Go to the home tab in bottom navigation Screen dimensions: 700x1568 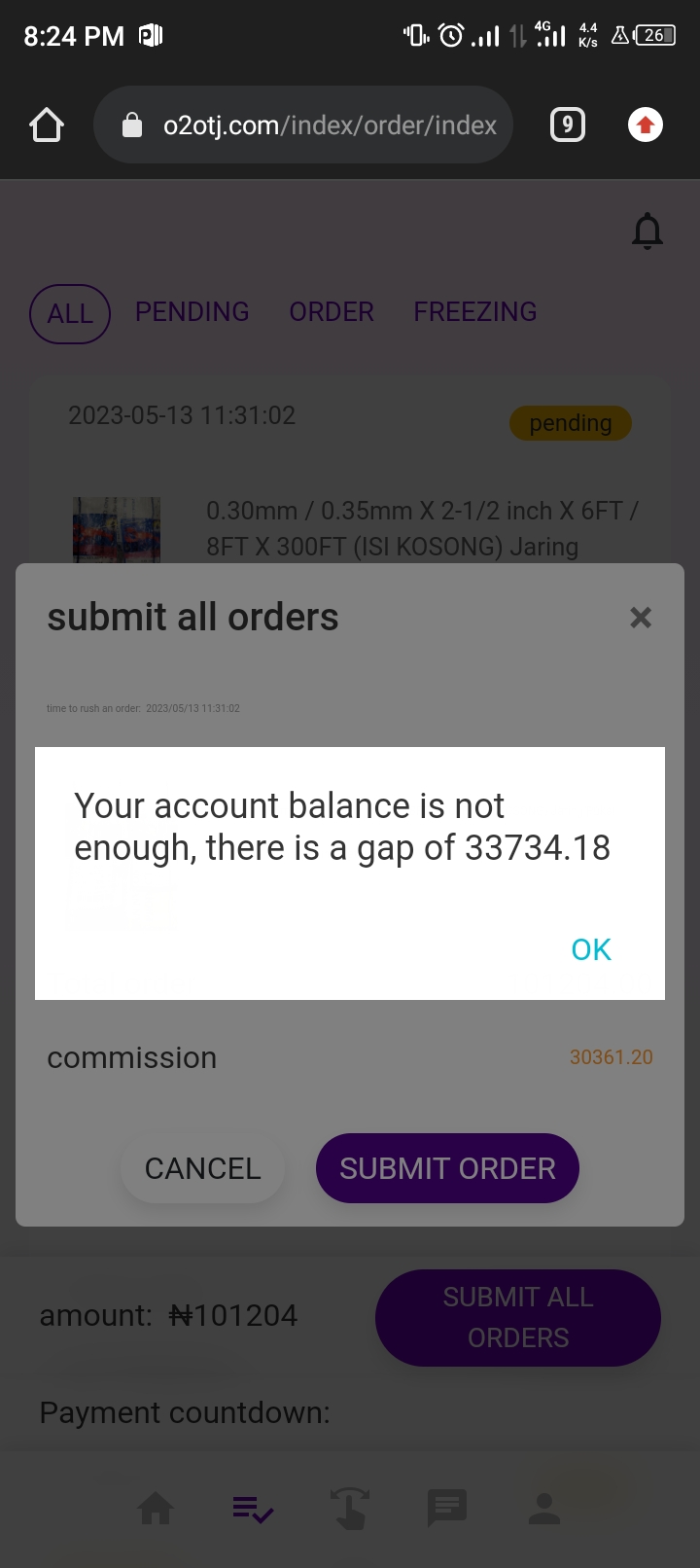156,1509
